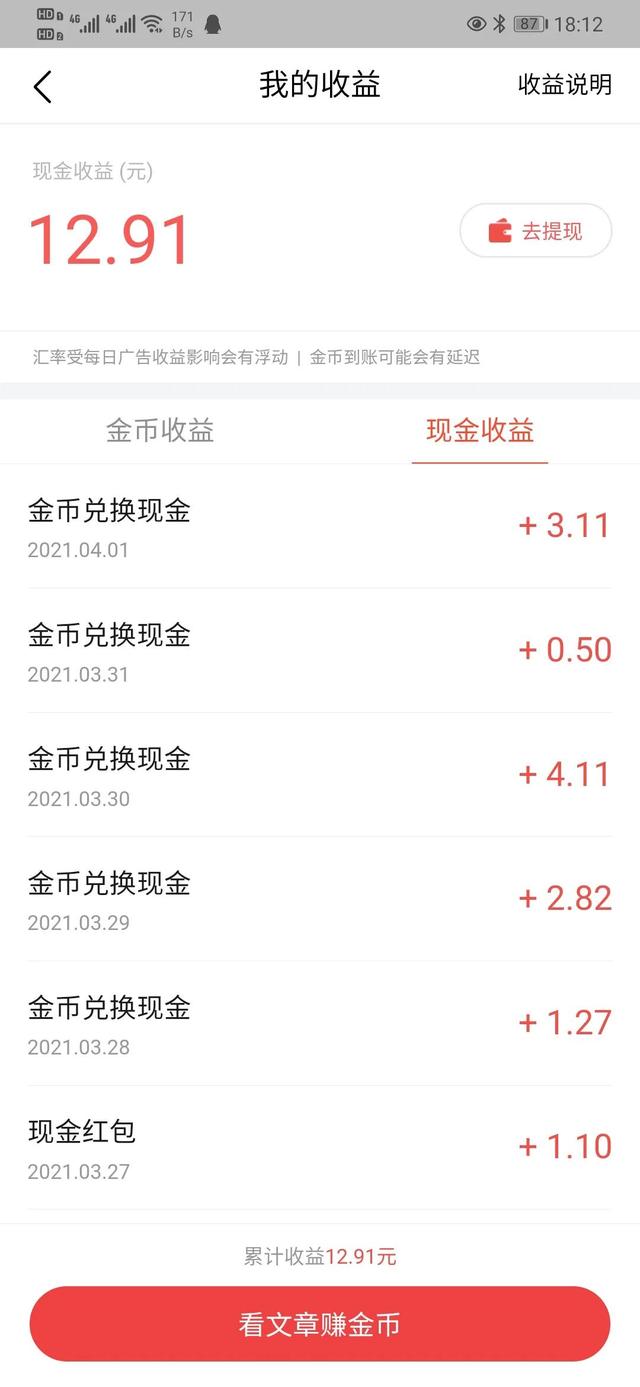
Task: Tap 看文章赚金币 button
Action: click(320, 1324)
